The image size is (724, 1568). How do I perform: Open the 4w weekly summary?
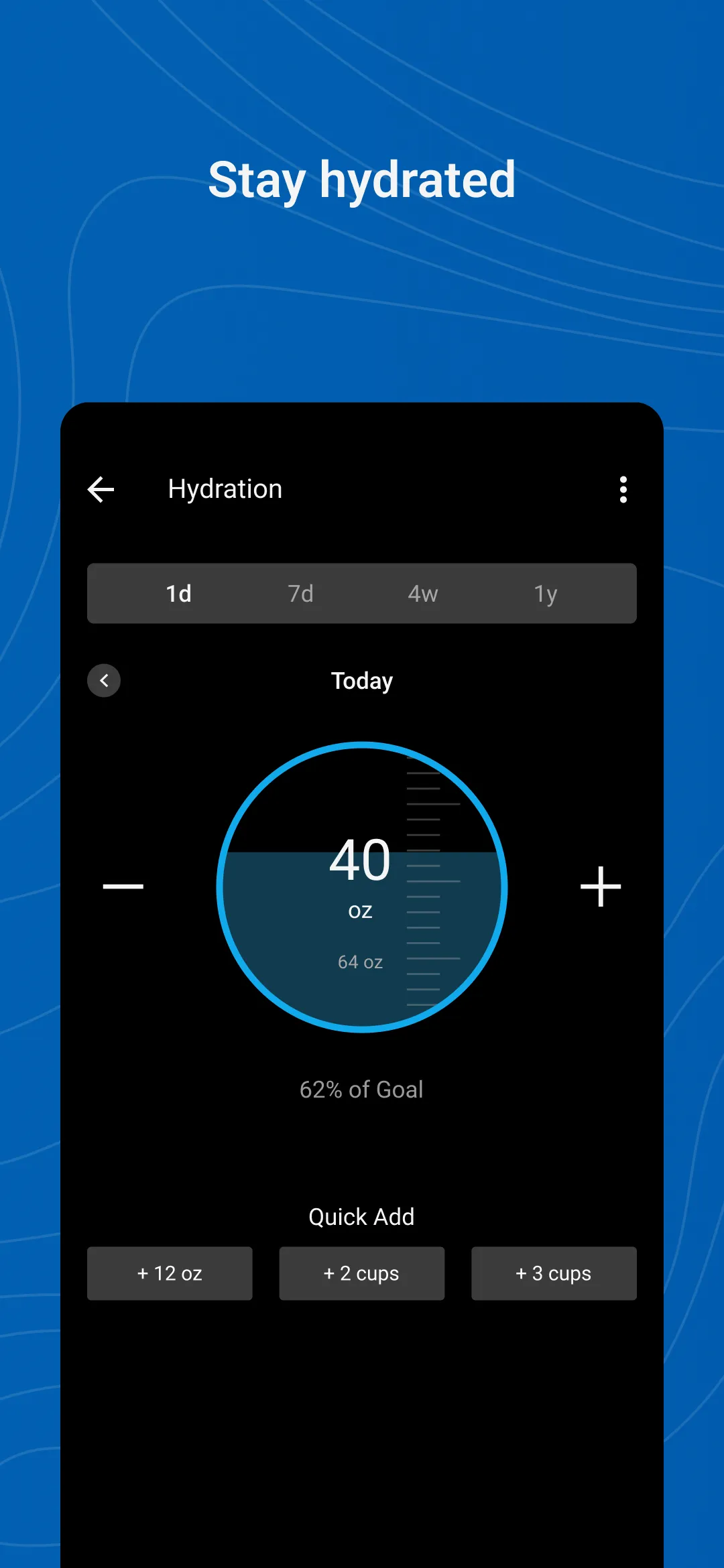coord(423,594)
